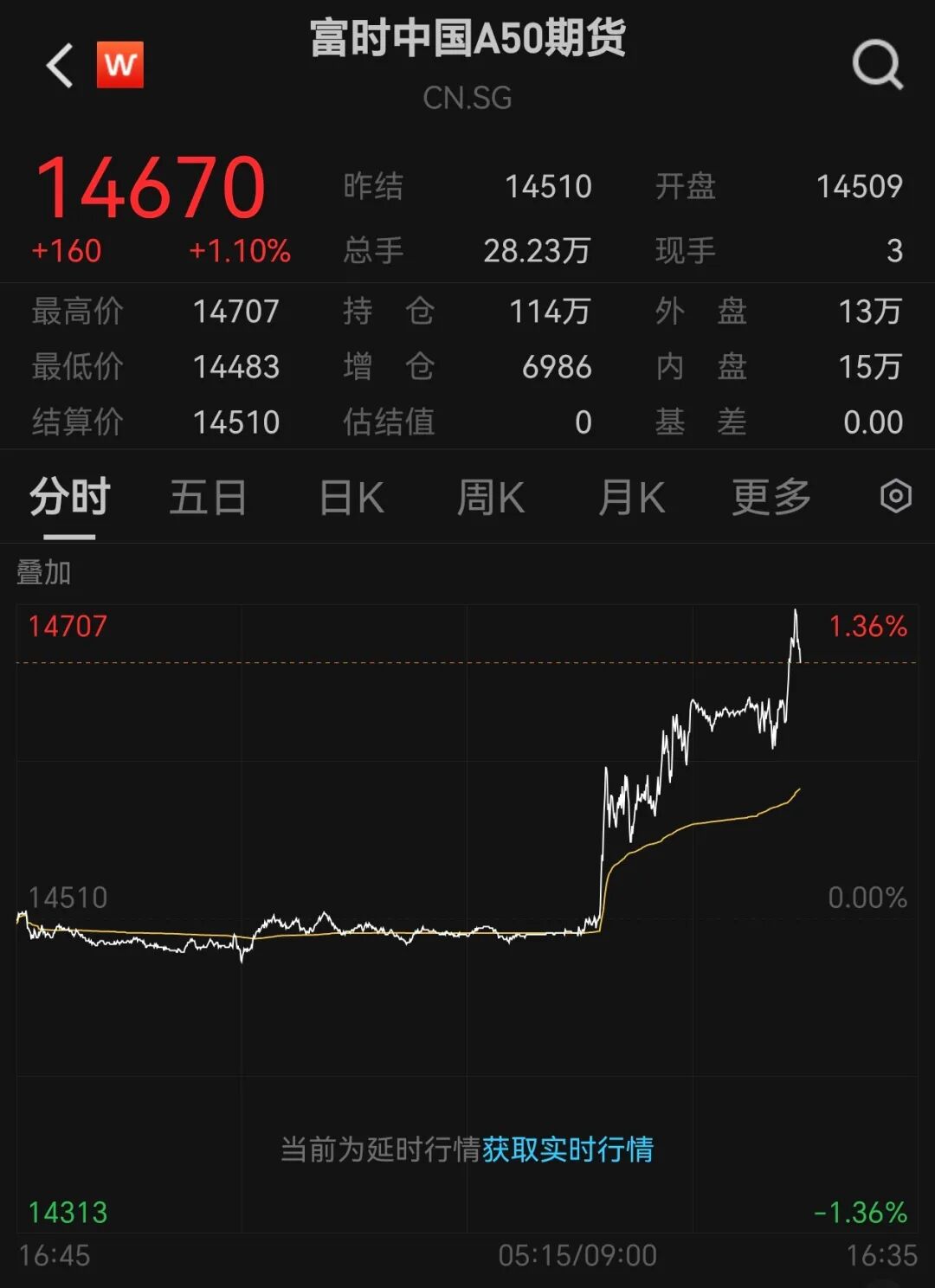935x1288 pixels.
Task: Open the search magnifier icon
Action: click(x=877, y=65)
